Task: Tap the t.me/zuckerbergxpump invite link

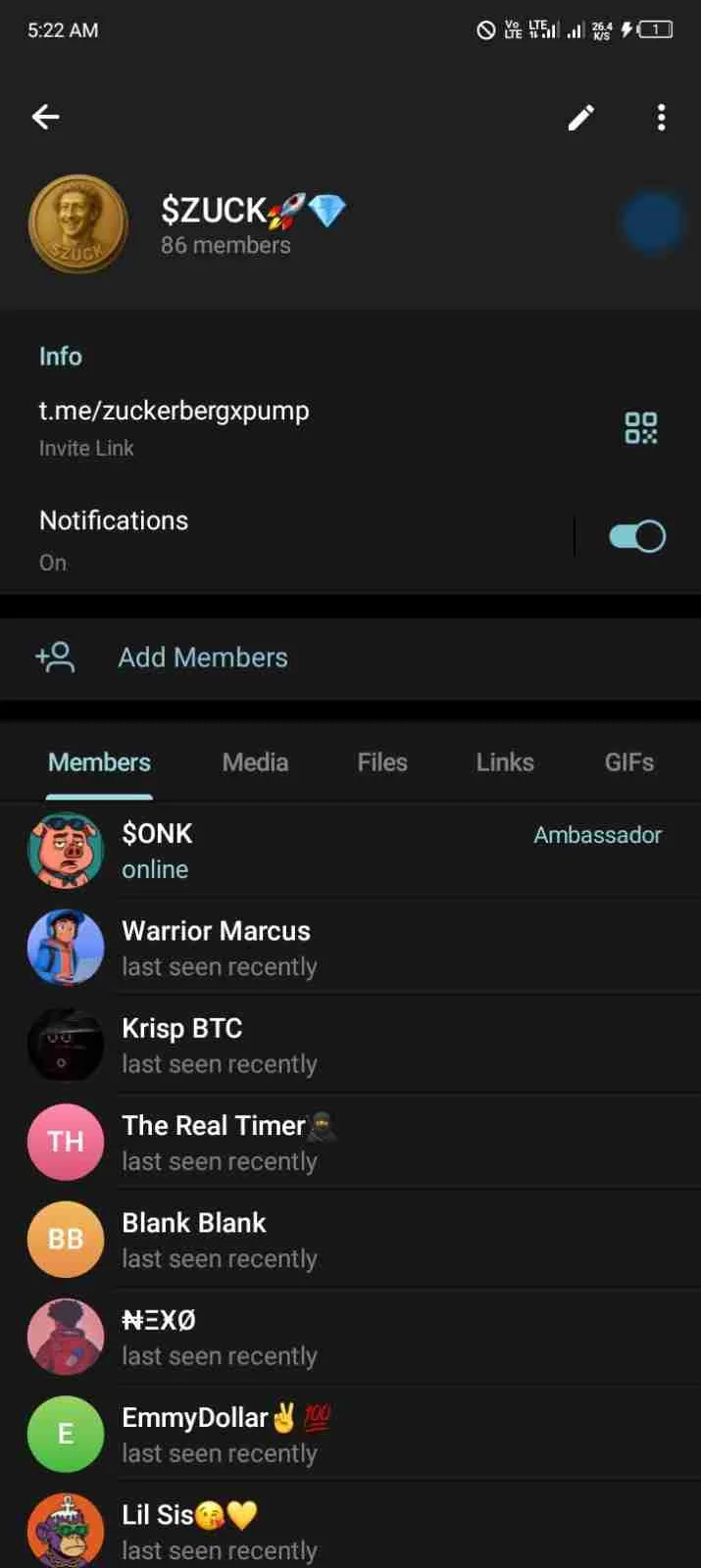Action: [x=175, y=411]
